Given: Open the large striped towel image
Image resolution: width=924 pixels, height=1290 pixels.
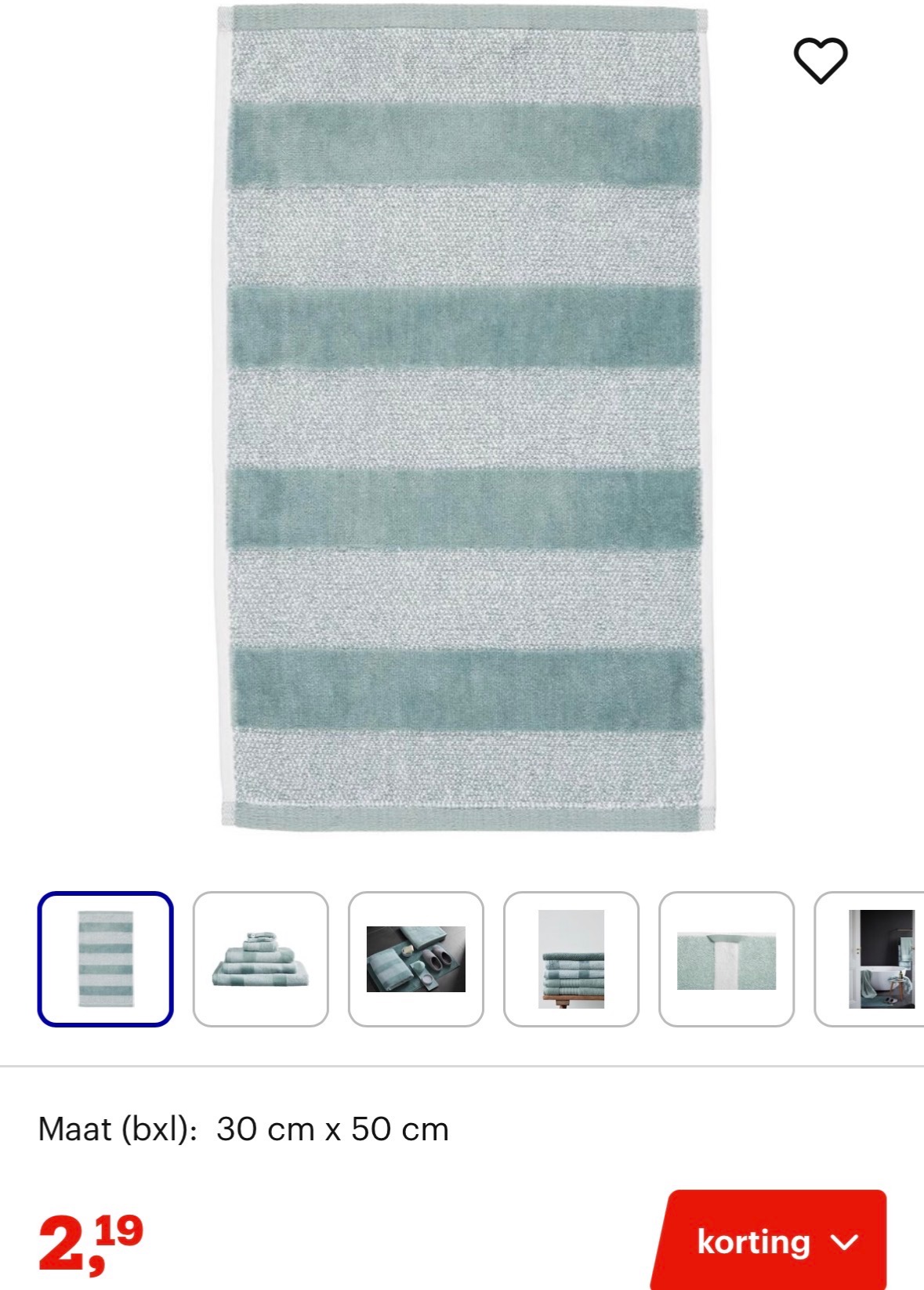Looking at the screenshot, I should pos(466,419).
